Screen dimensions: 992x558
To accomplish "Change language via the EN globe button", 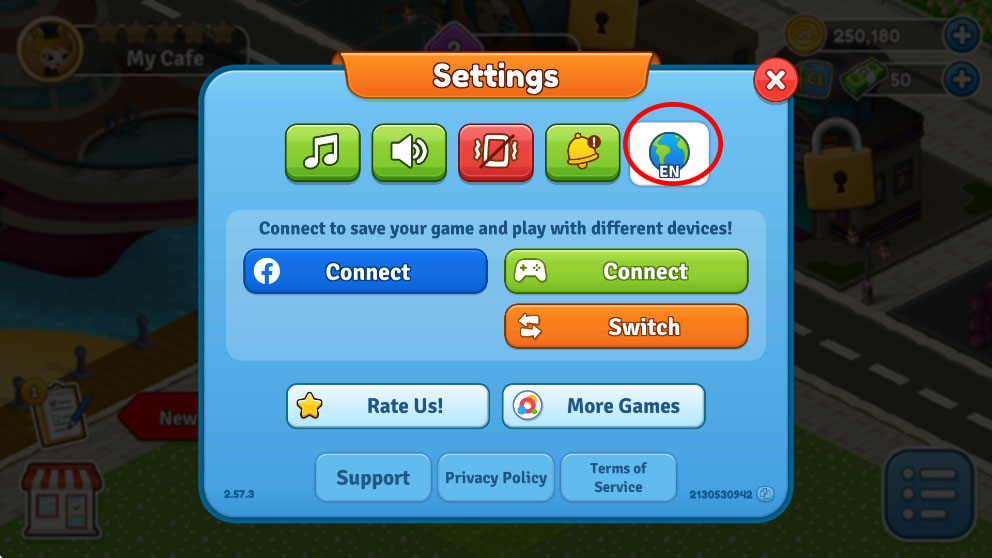I will (669, 153).
